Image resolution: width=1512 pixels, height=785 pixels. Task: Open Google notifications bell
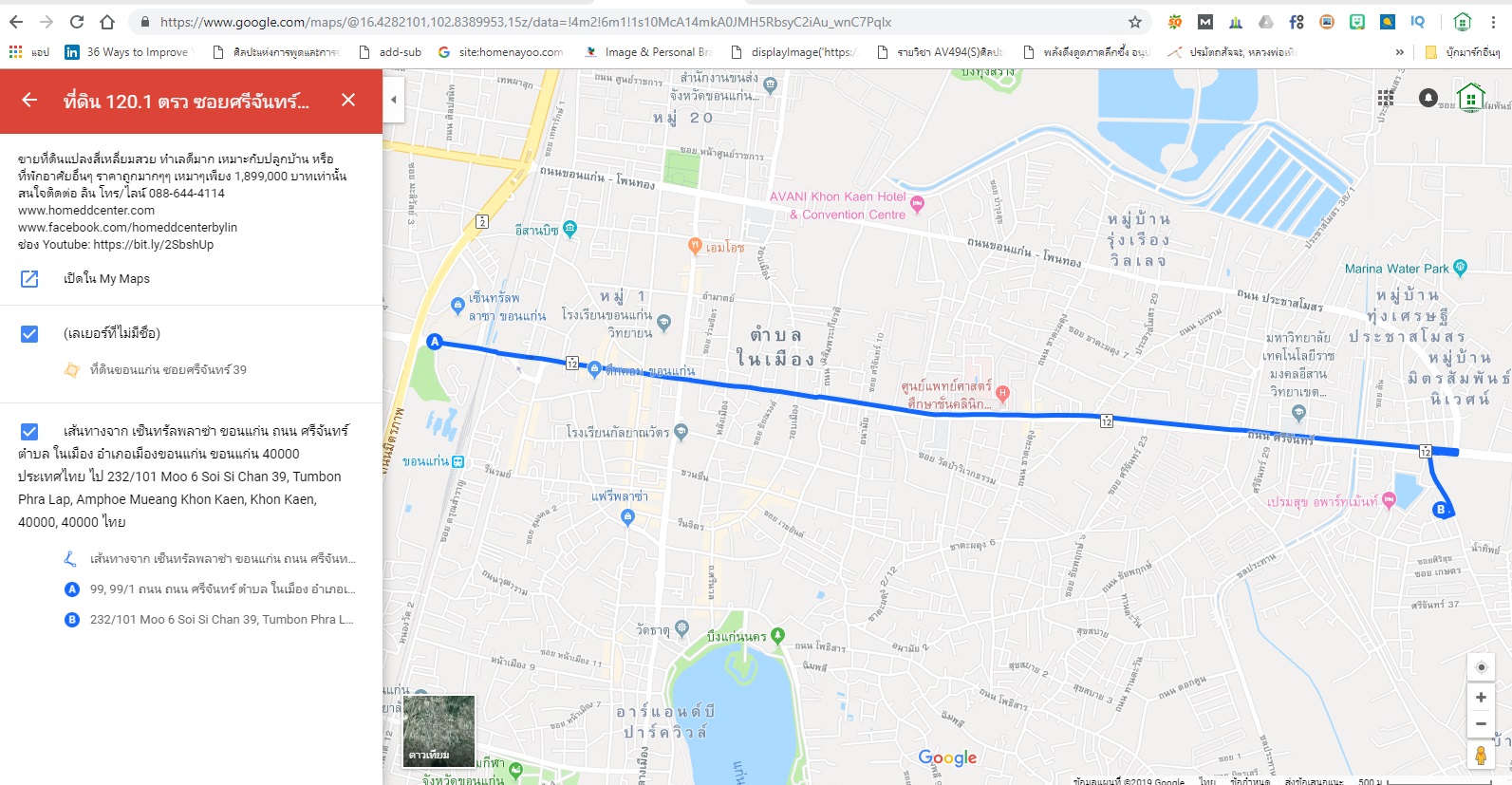pos(1428,97)
